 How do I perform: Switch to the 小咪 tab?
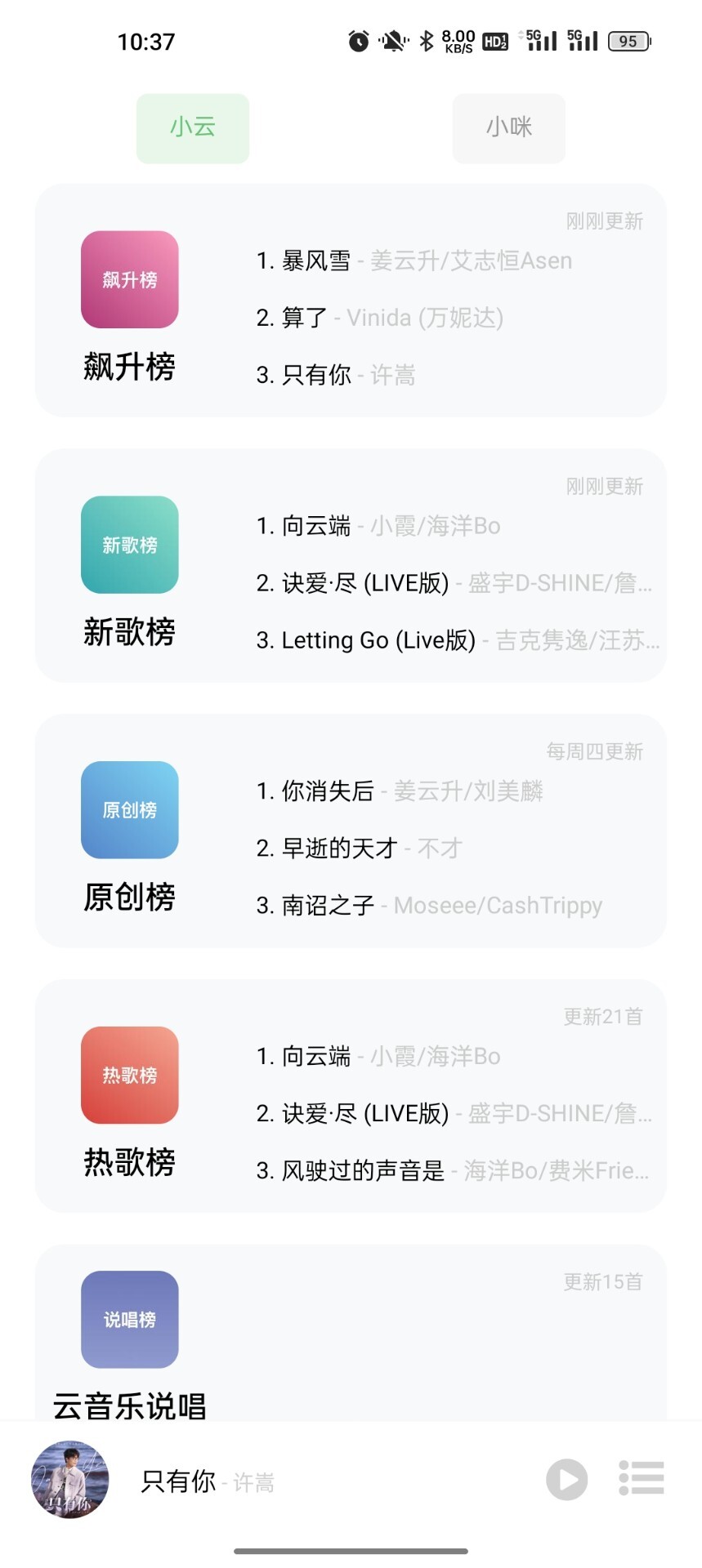click(508, 128)
